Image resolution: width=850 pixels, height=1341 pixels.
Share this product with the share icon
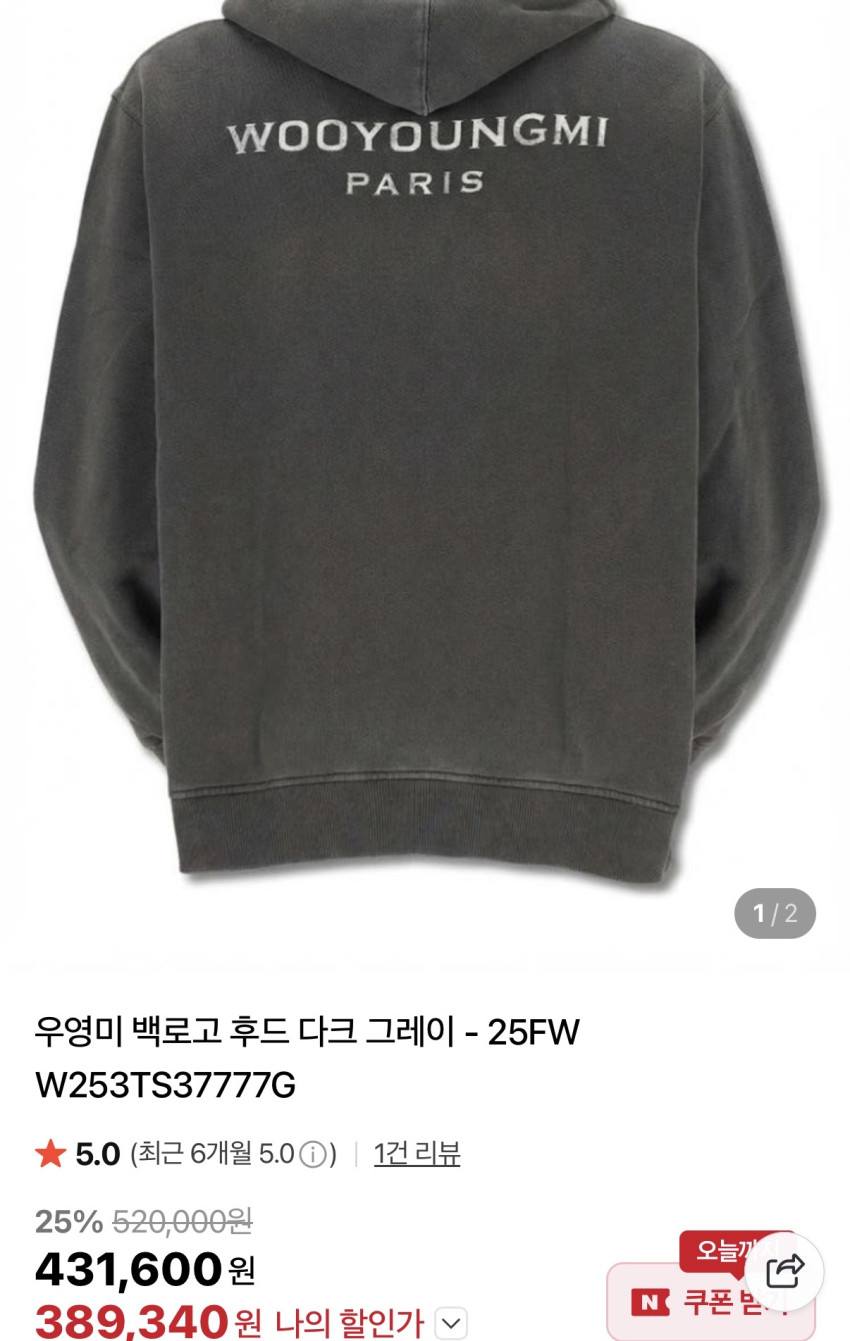coord(785,1271)
